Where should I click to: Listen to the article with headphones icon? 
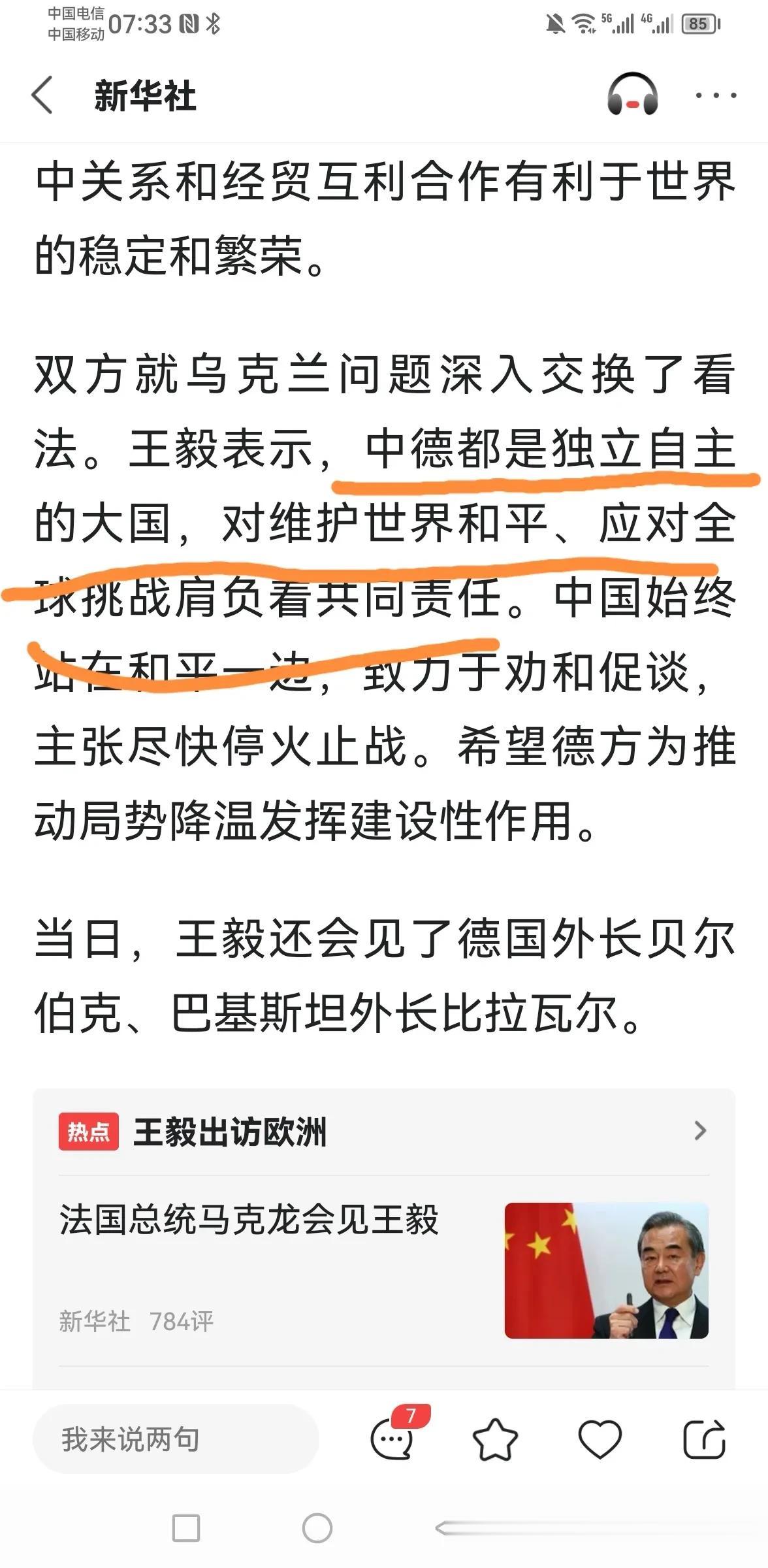tap(632, 95)
